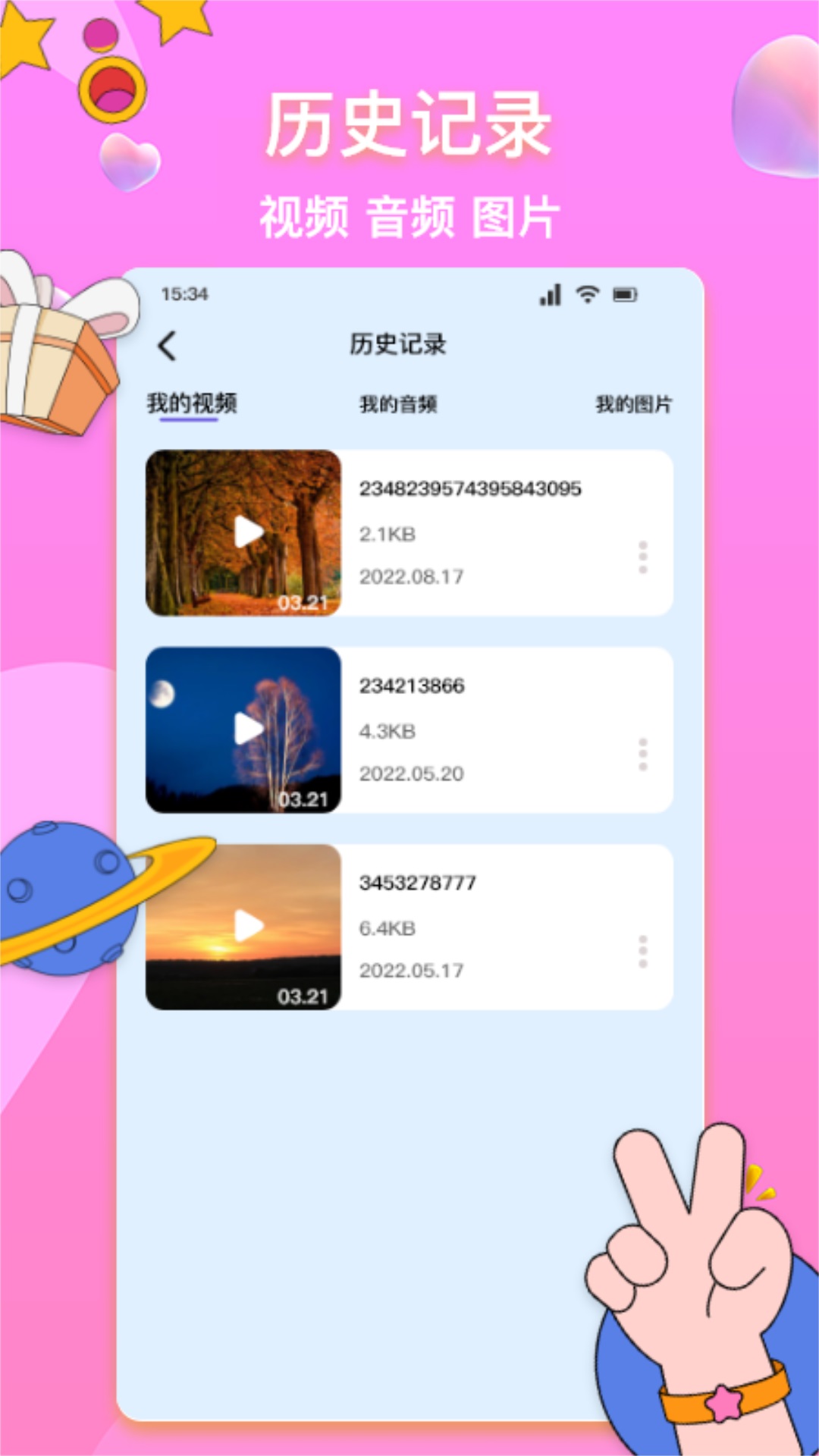The height and width of the screenshot is (1456, 819).
Task: Play the moonlit night video 234213866
Action: pos(244,730)
